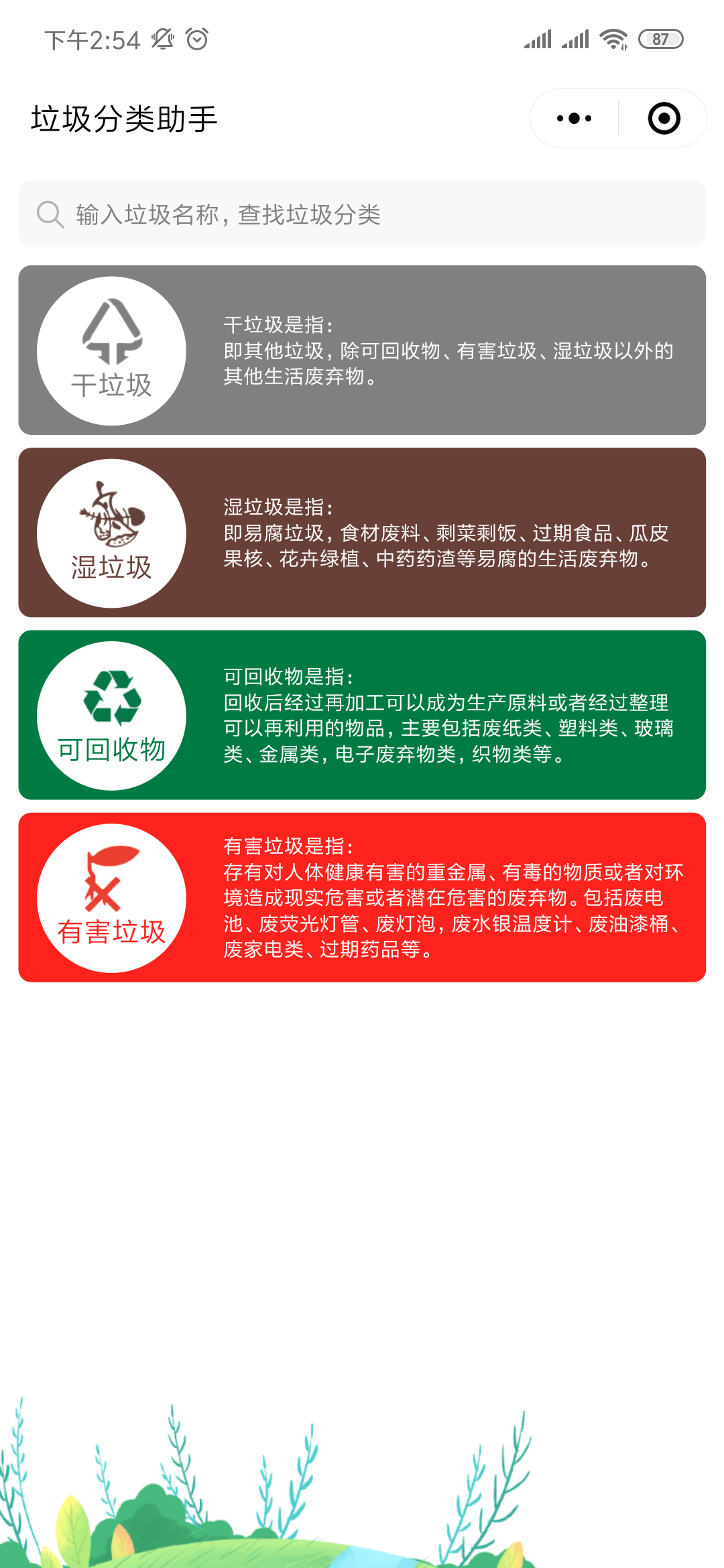Open the mini program three-dot menu
This screenshot has width=724, height=1568.
click(x=574, y=119)
